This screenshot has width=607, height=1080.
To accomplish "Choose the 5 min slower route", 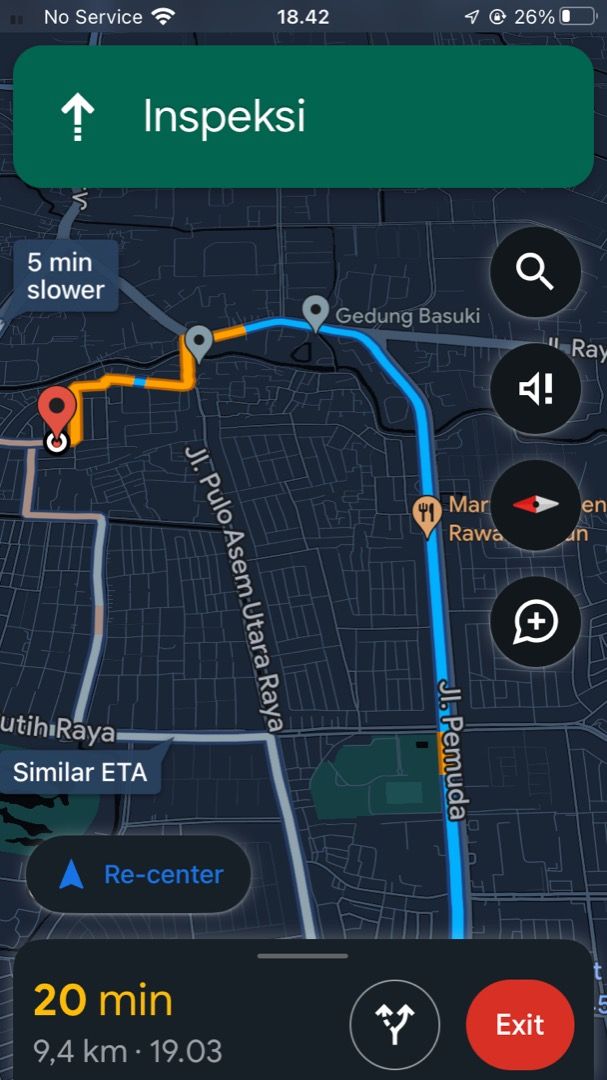I will pyautogui.click(x=66, y=276).
